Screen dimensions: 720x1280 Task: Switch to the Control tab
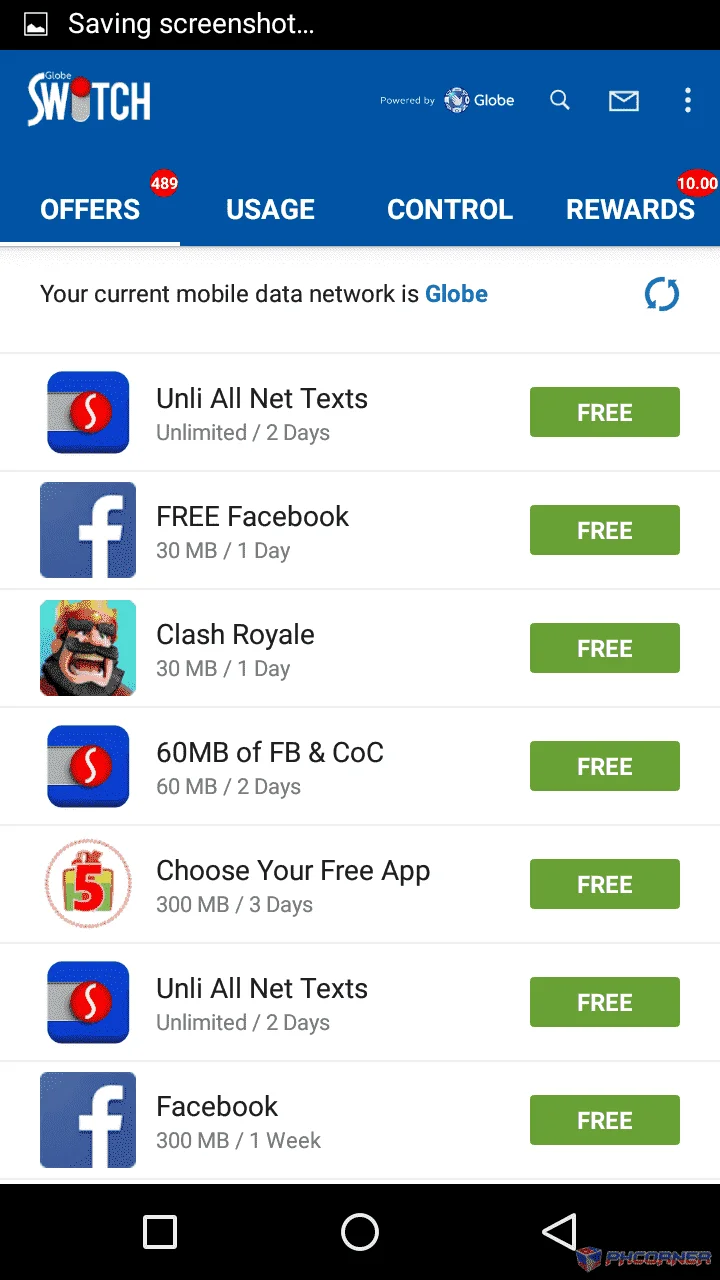[450, 209]
